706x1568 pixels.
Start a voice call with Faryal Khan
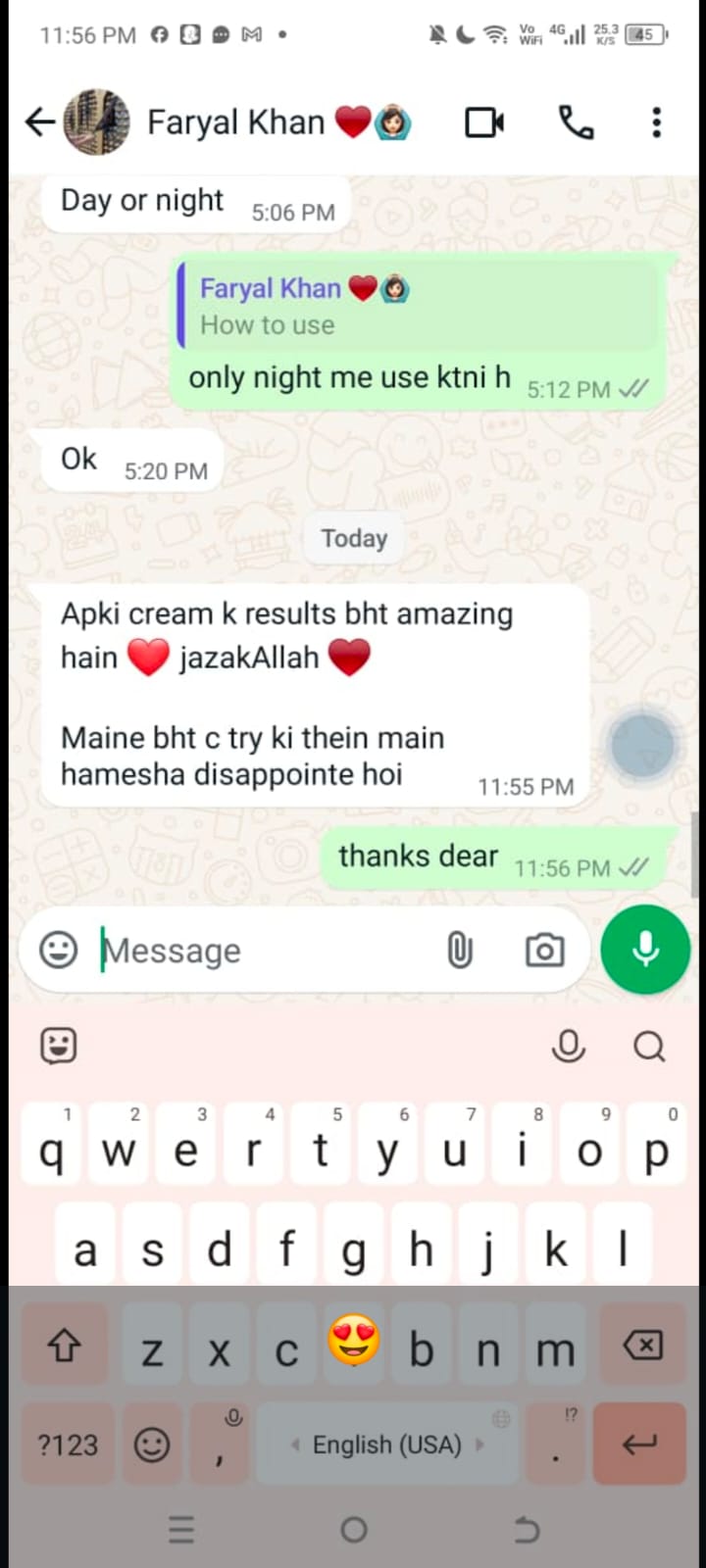pyautogui.click(x=577, y=122)
